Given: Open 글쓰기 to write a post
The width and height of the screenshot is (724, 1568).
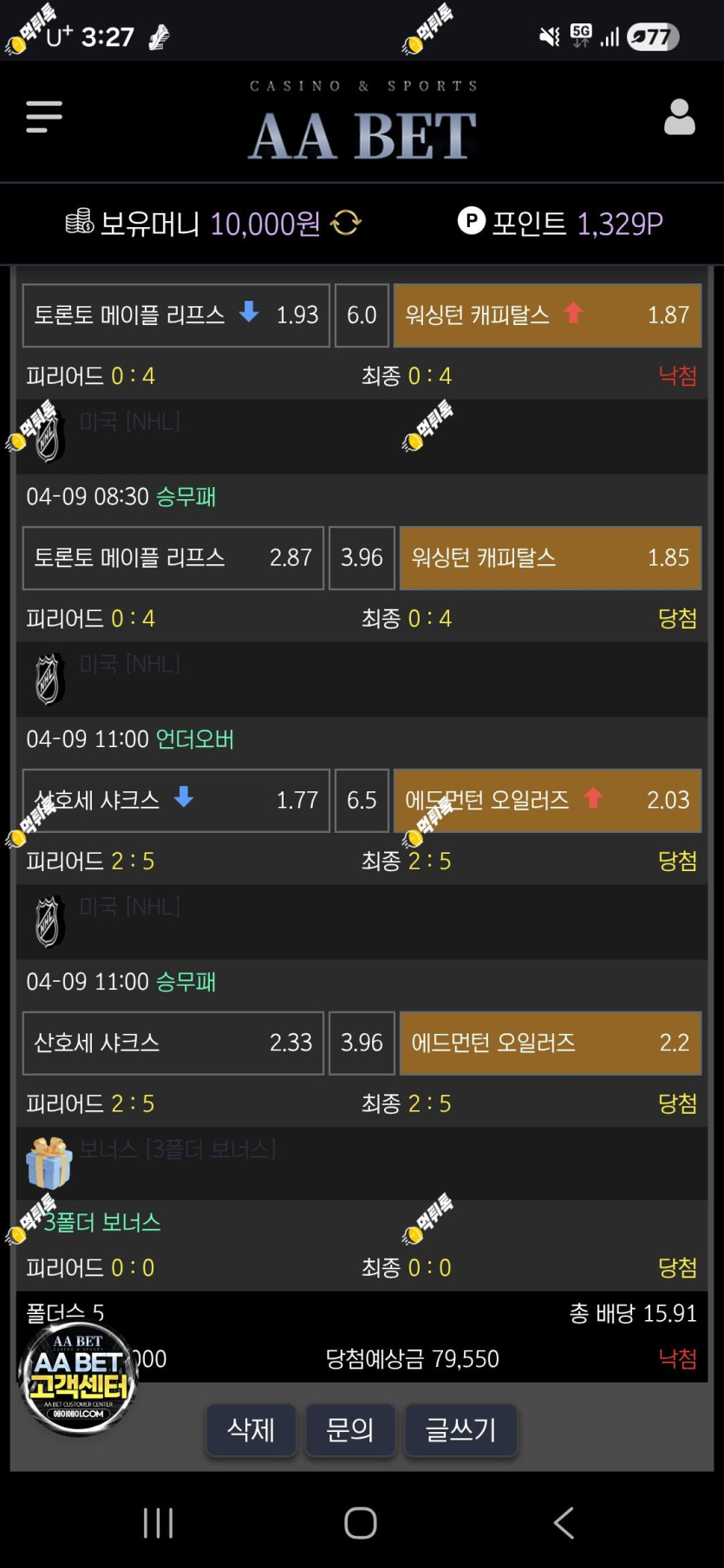Looking at the screenshot, I should click(x=460, y=1429).
